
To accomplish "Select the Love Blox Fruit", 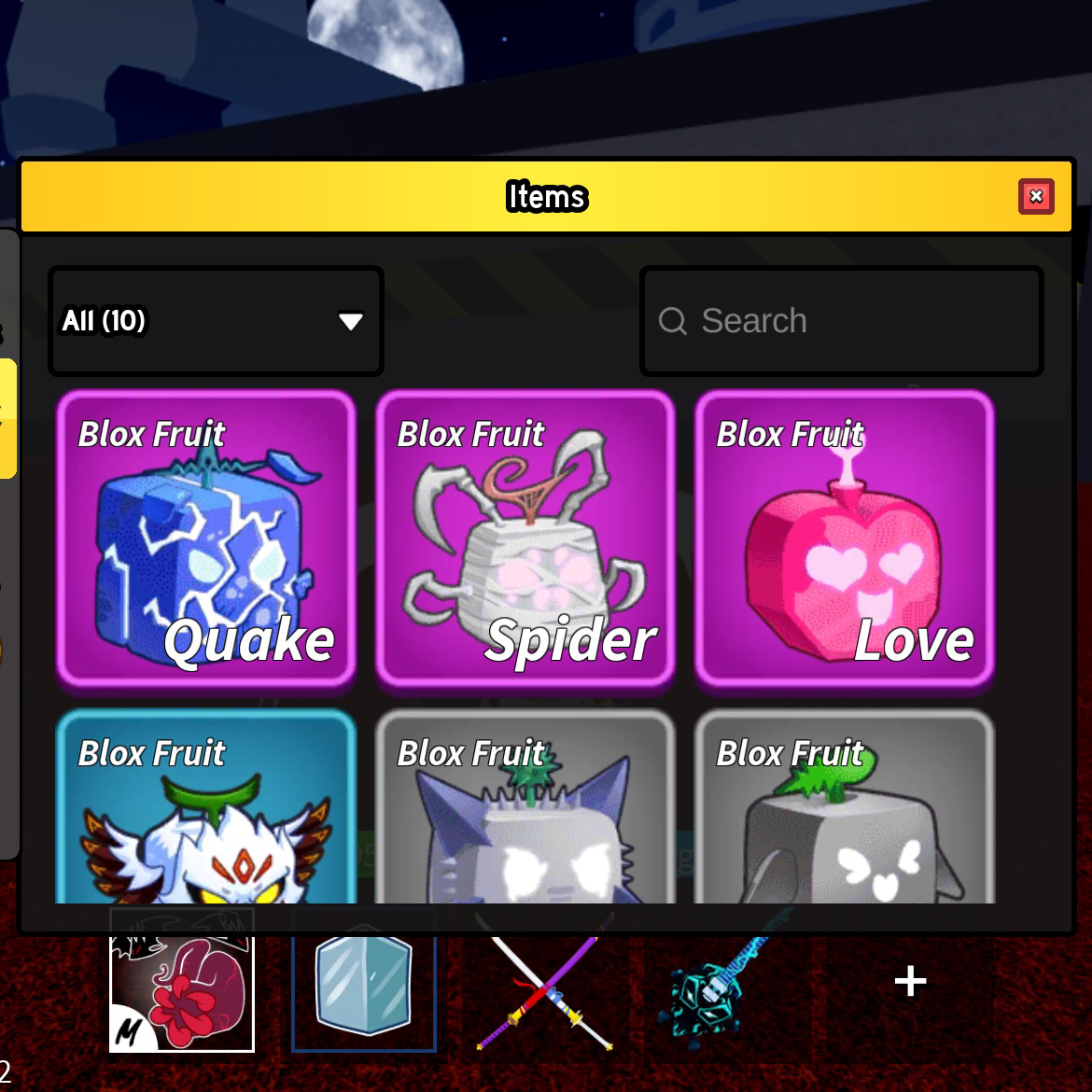I will 844,539.
